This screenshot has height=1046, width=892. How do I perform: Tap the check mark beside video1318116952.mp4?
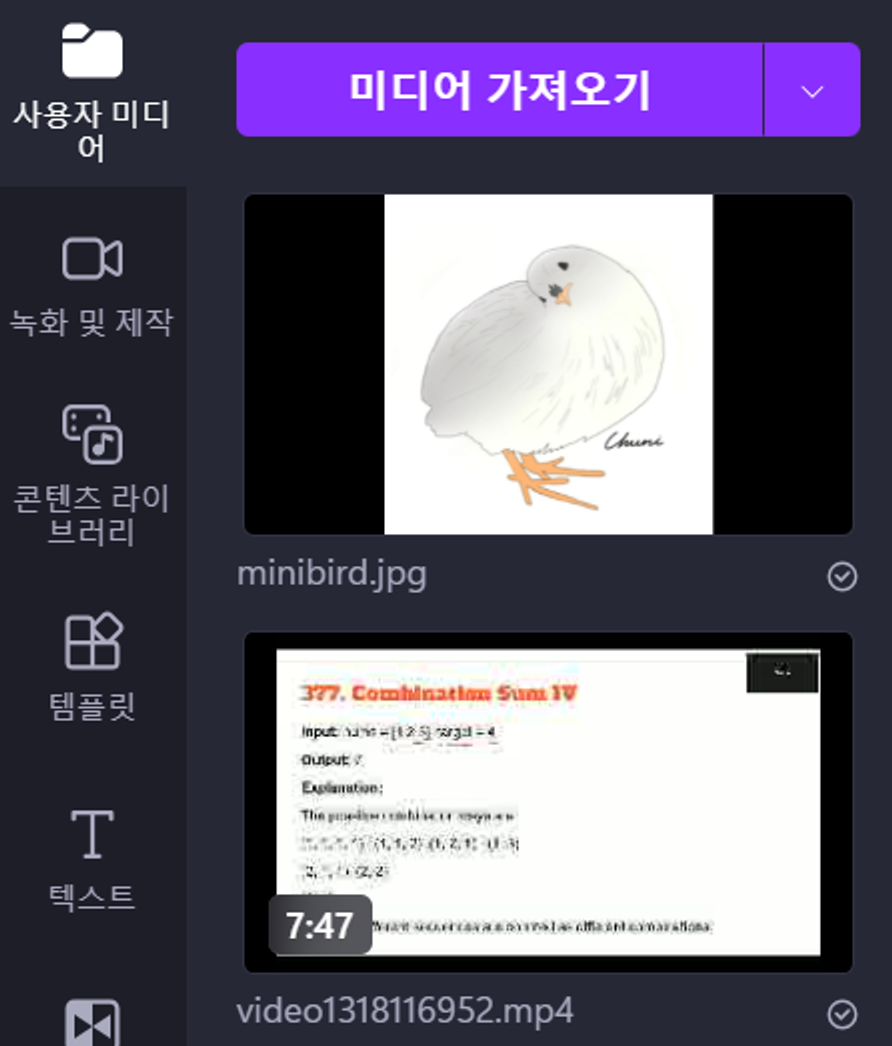pos(842,1014)
